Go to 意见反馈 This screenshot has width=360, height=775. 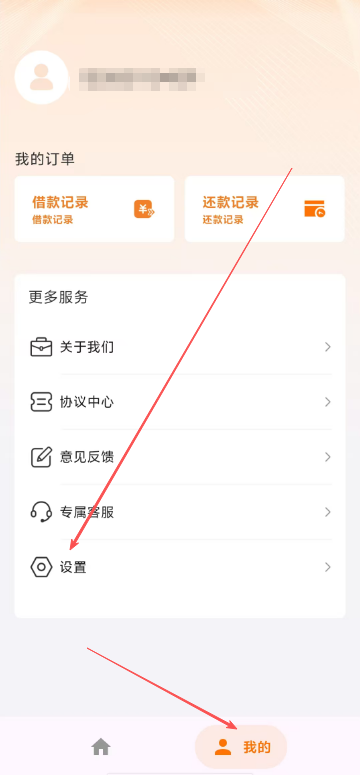pyautogui.click(x=180, y=457)
